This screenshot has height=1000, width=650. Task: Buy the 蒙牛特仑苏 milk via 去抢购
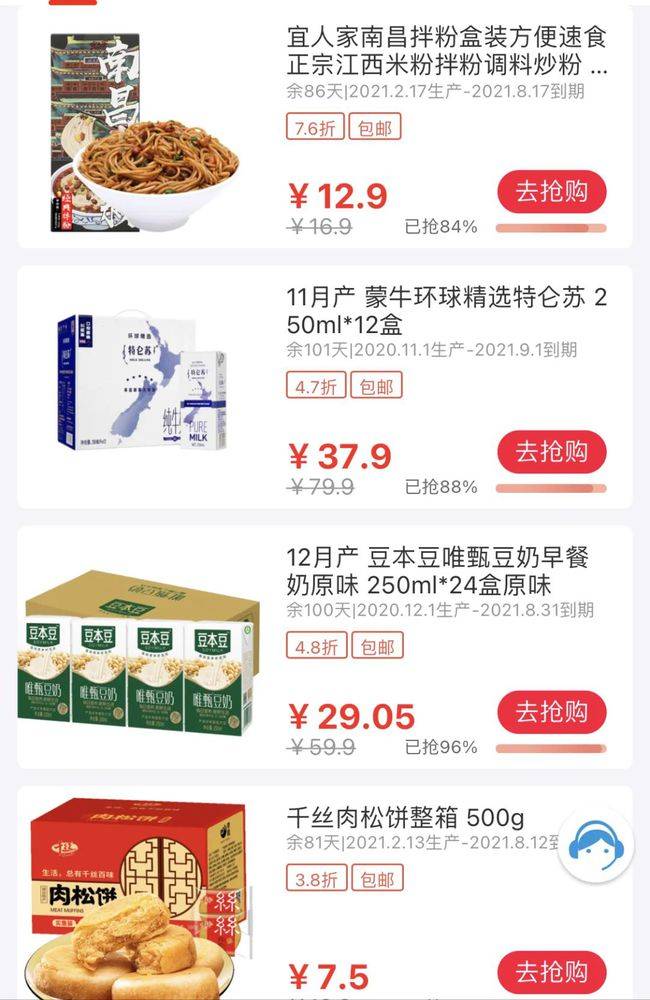[x=551, y=452]
